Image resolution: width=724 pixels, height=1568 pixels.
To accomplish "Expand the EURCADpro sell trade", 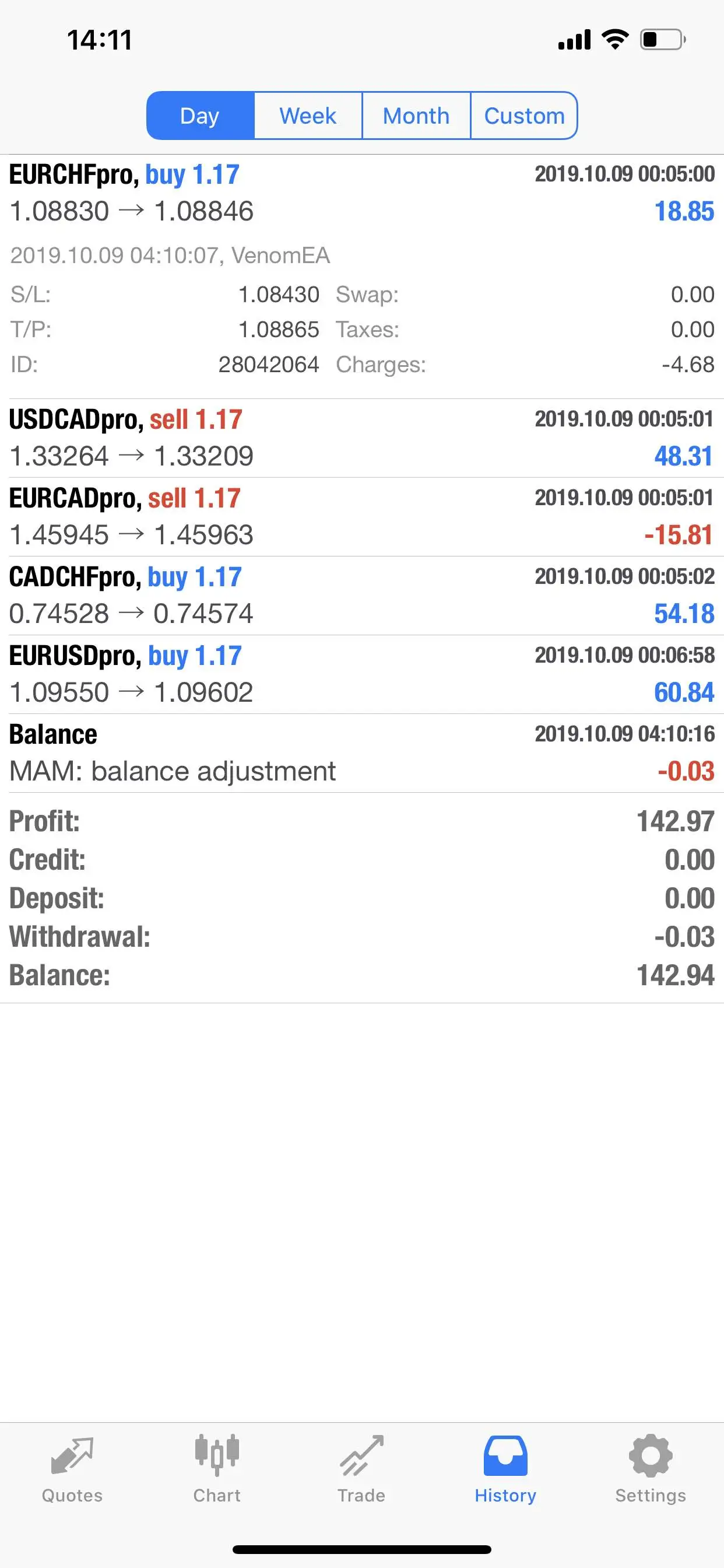I will click(x=362, y=517).
